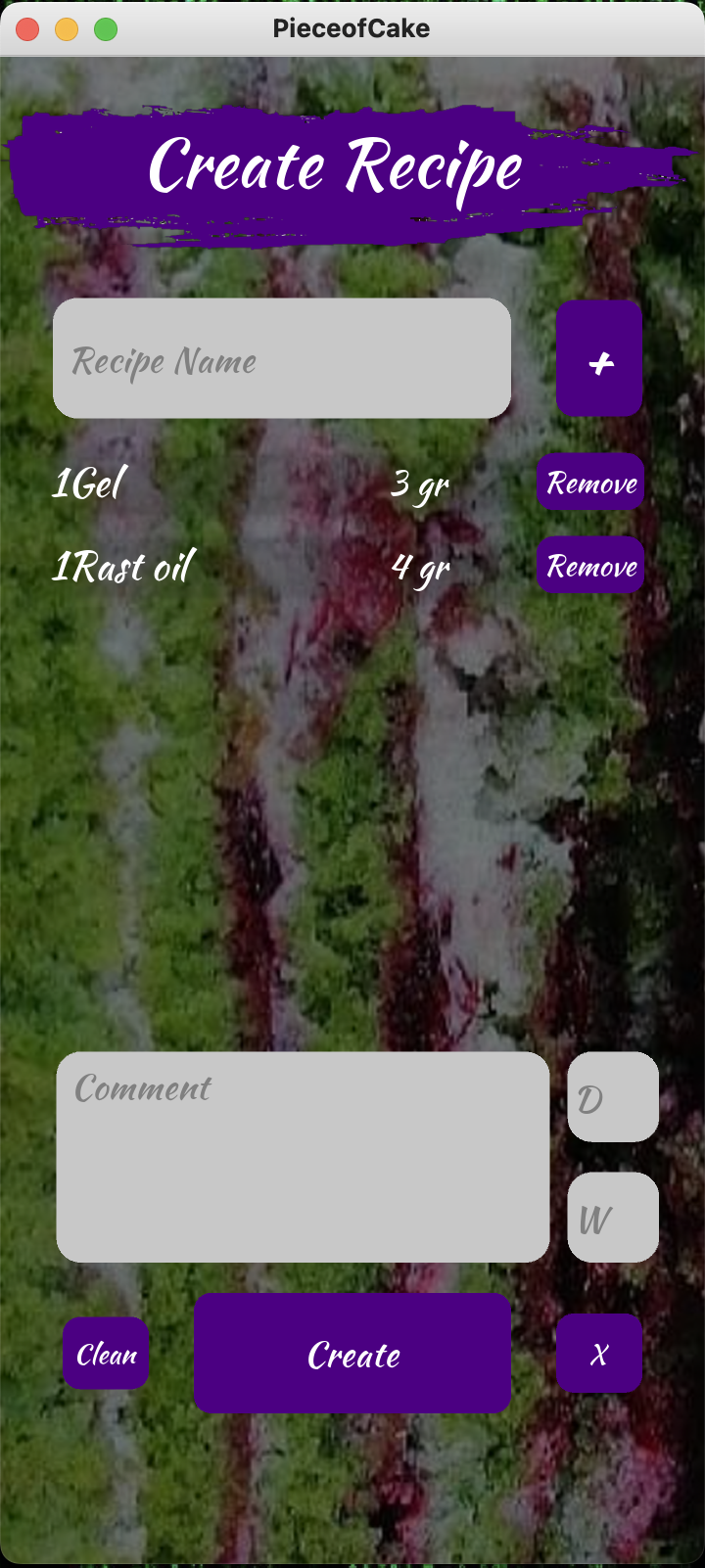
Task: Select the W input field
Action: click(613, 1218)
